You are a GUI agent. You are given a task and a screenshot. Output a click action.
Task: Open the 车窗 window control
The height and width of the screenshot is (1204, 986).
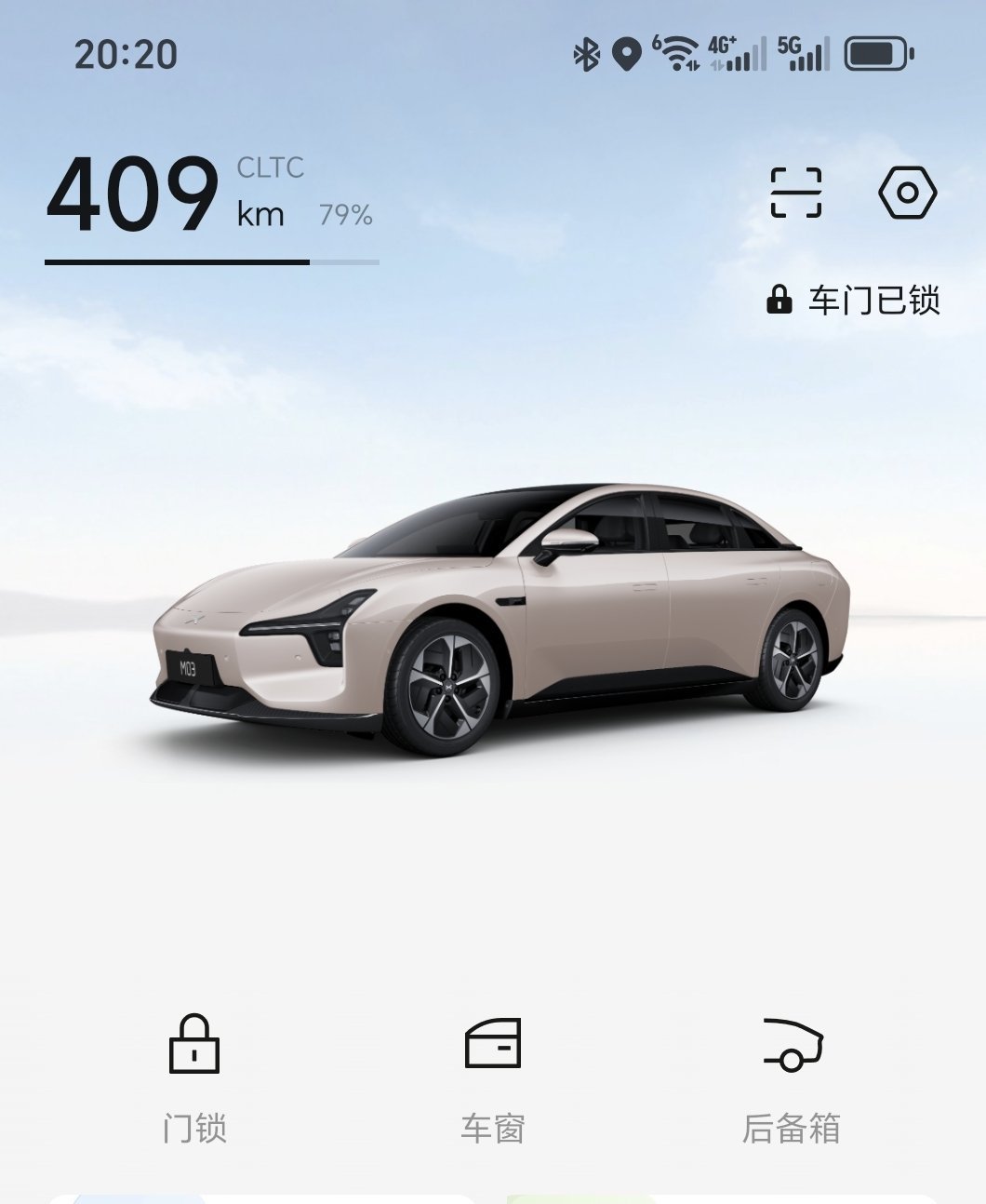click(492, 1076)
